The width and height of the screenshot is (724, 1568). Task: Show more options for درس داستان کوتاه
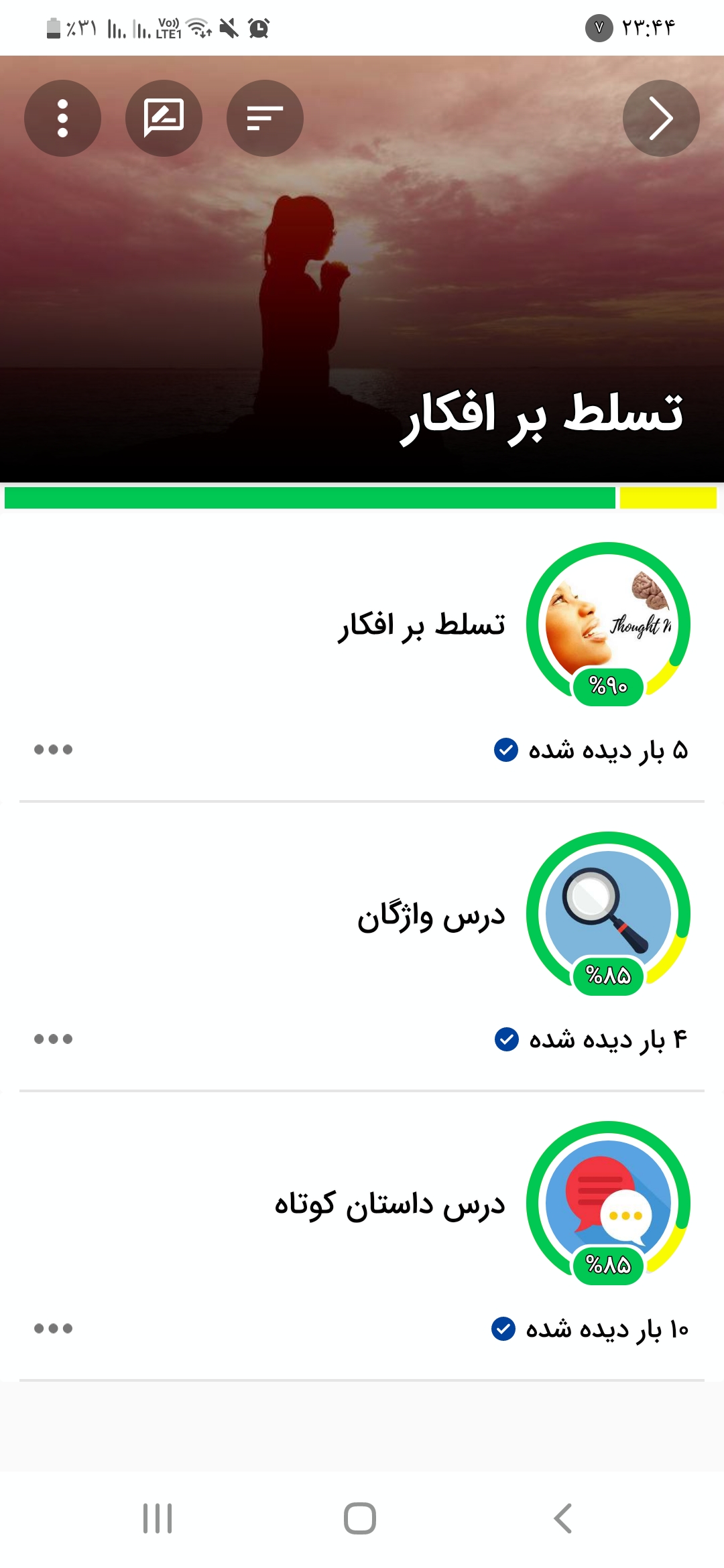tap(53, 1328)
